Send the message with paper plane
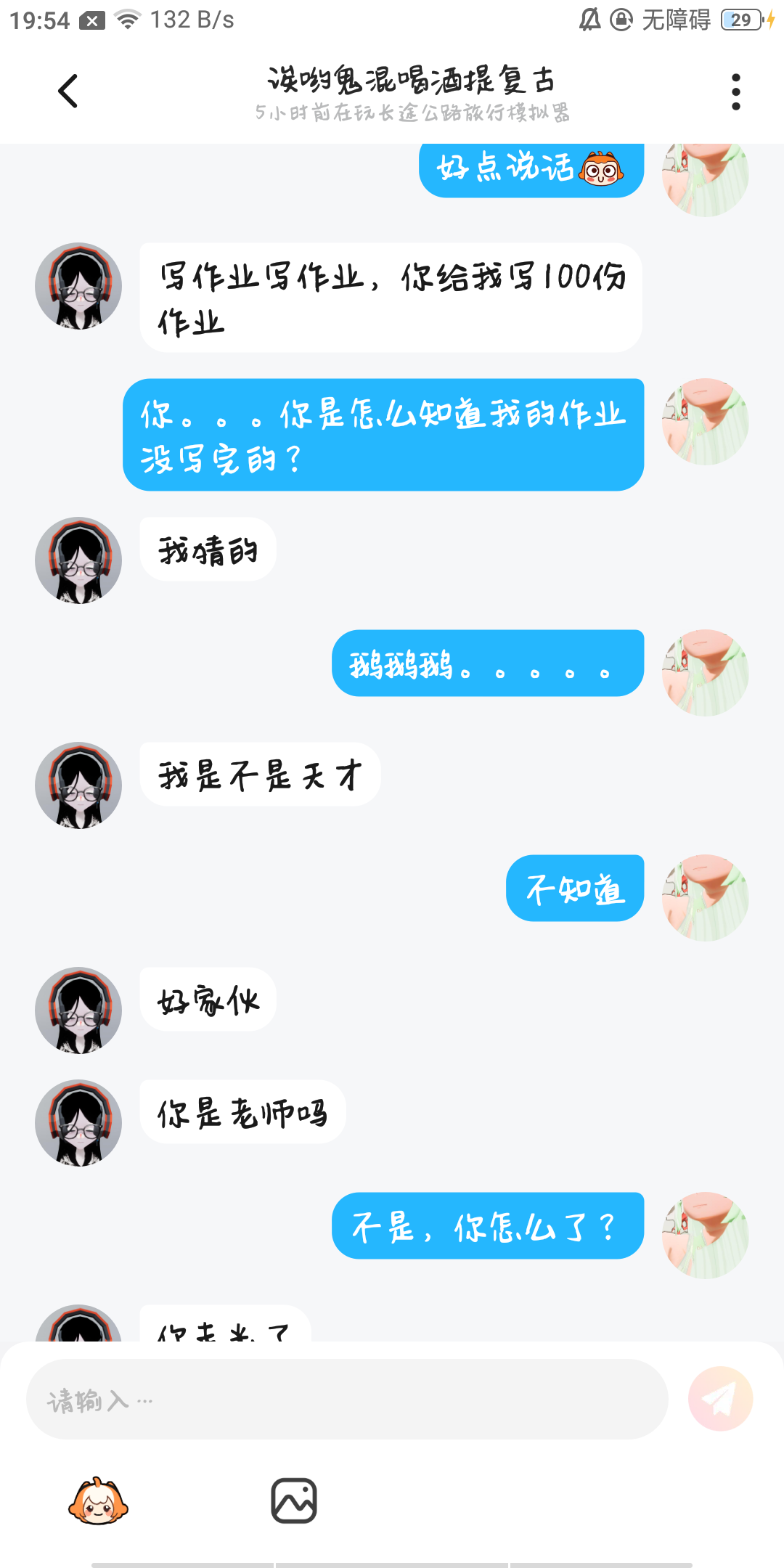Screen dimensions: 784x1568 720,1399
